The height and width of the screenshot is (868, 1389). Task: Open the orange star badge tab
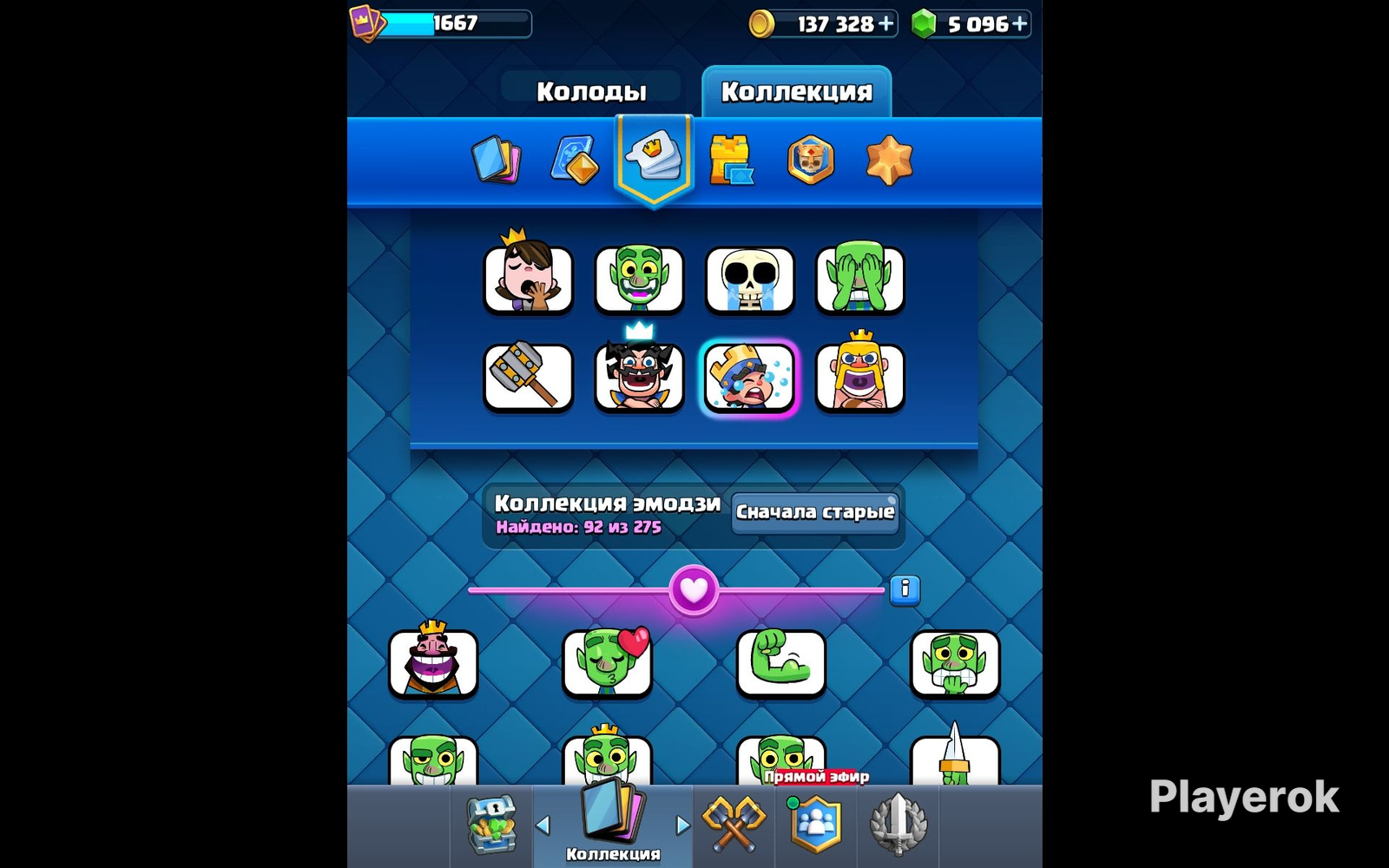[x=890, y=160]
